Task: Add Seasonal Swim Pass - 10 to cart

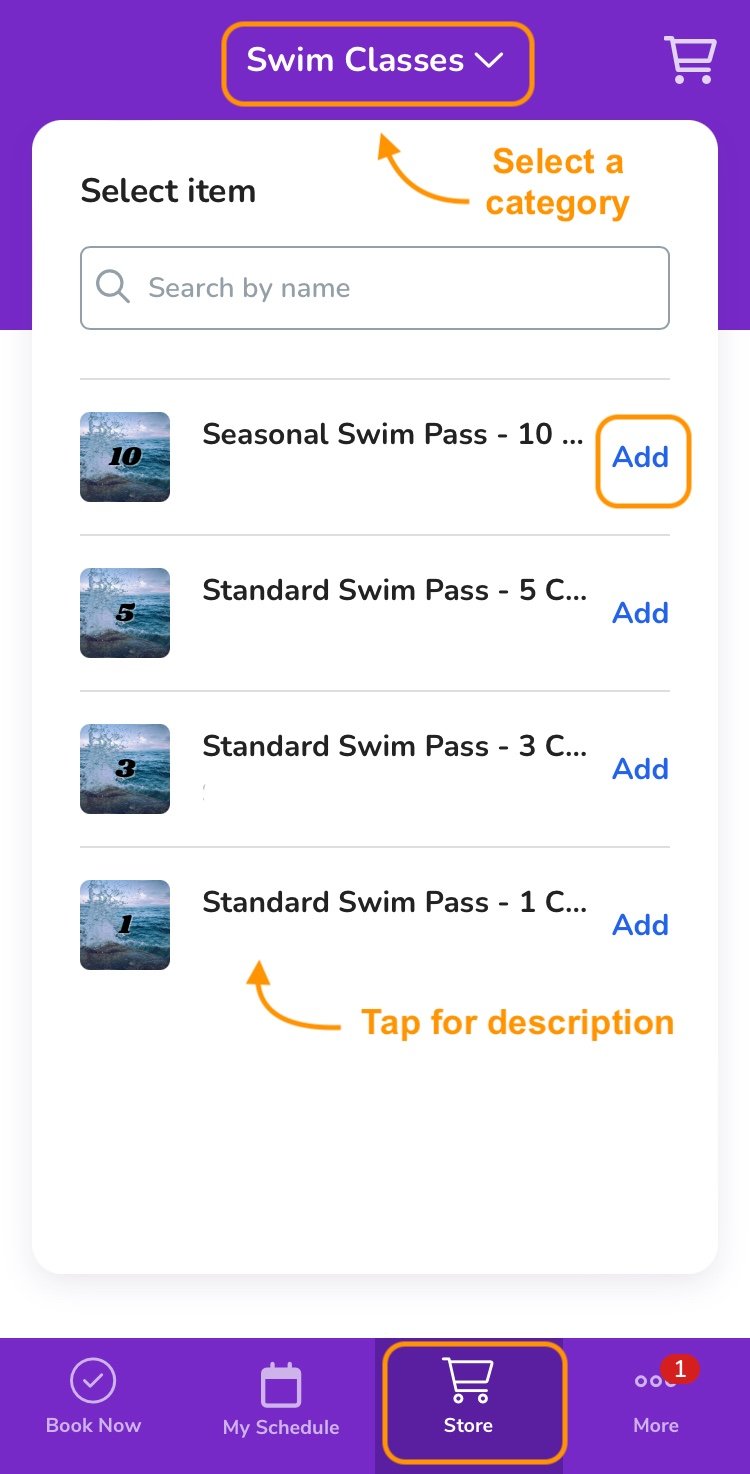Action: tap(641, 457)
